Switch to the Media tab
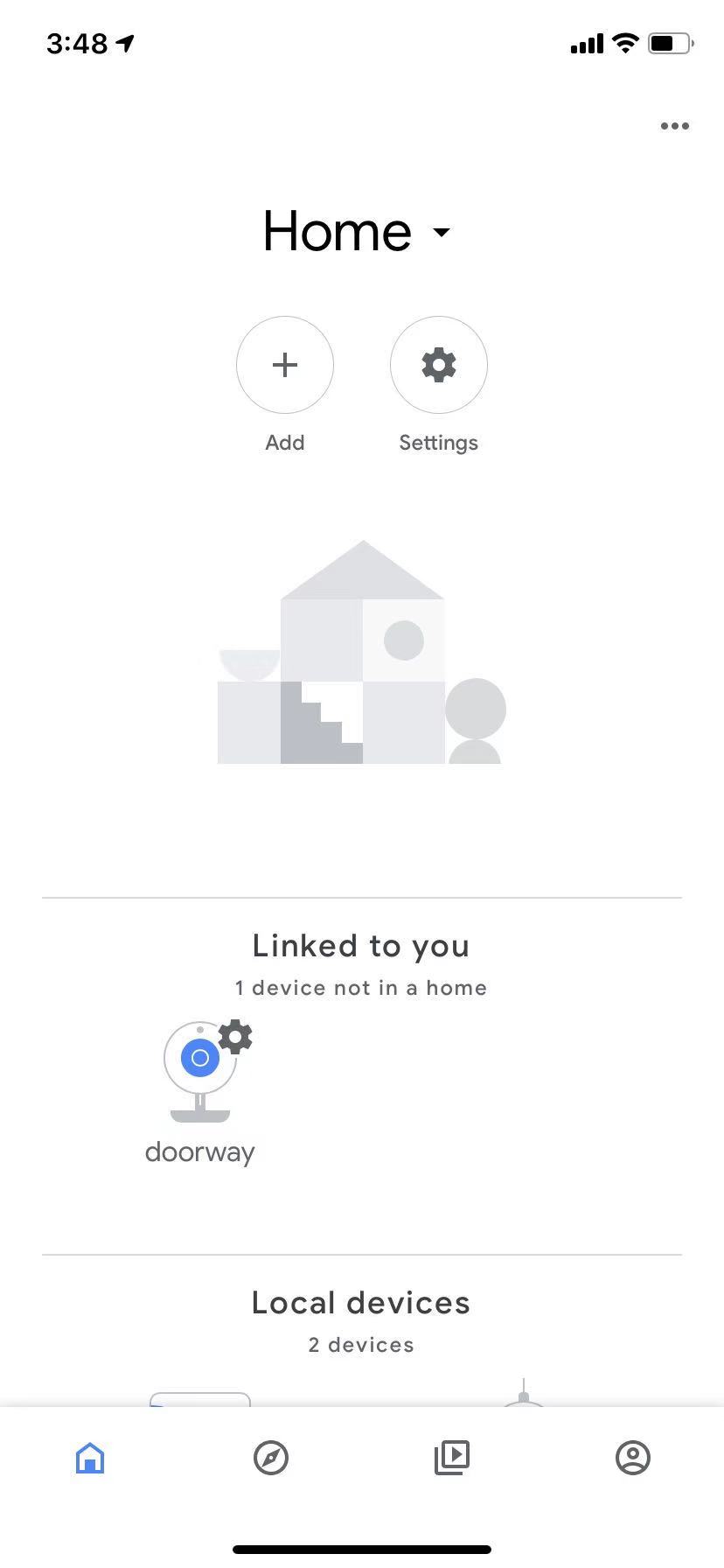724x1568 pixels. (452, 1458)
